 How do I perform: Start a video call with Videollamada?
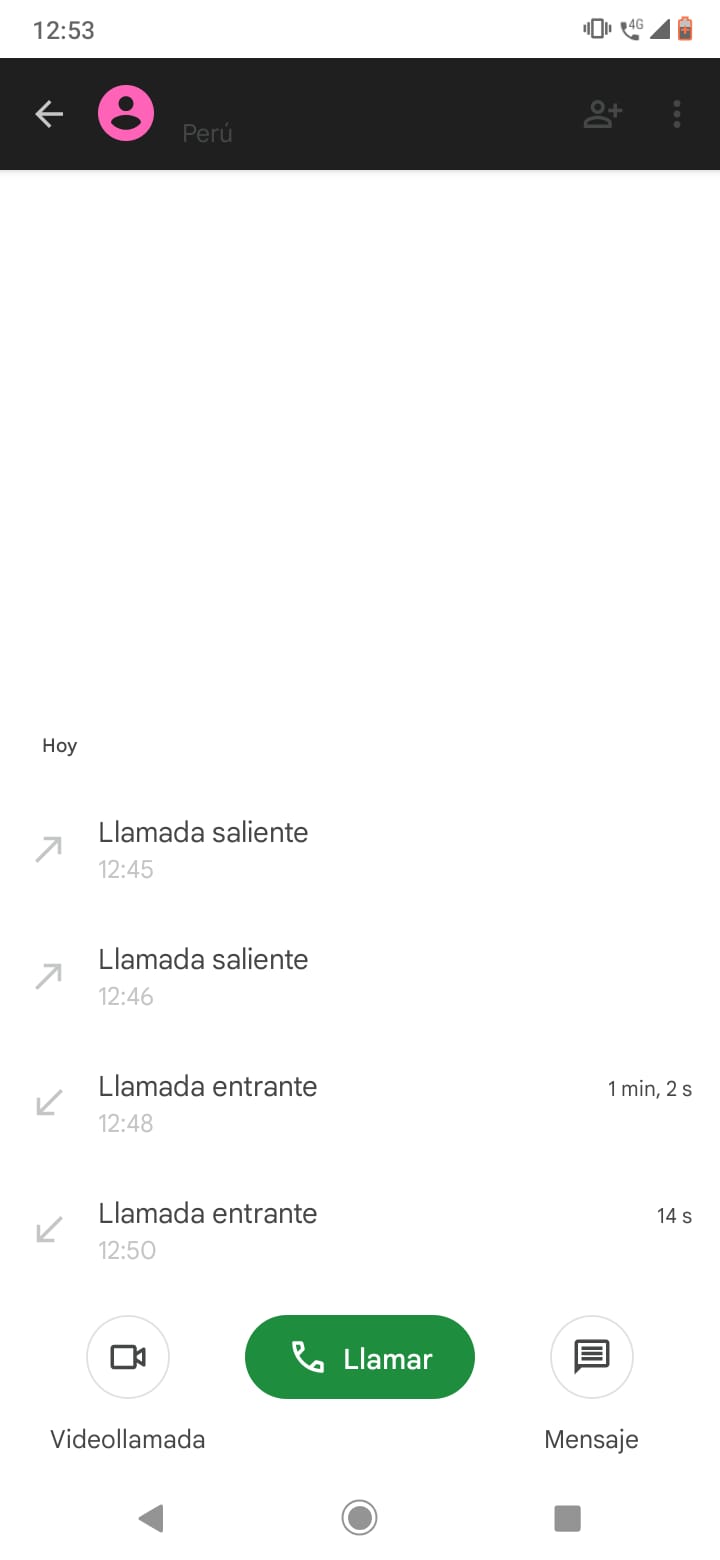(128, 1357)
